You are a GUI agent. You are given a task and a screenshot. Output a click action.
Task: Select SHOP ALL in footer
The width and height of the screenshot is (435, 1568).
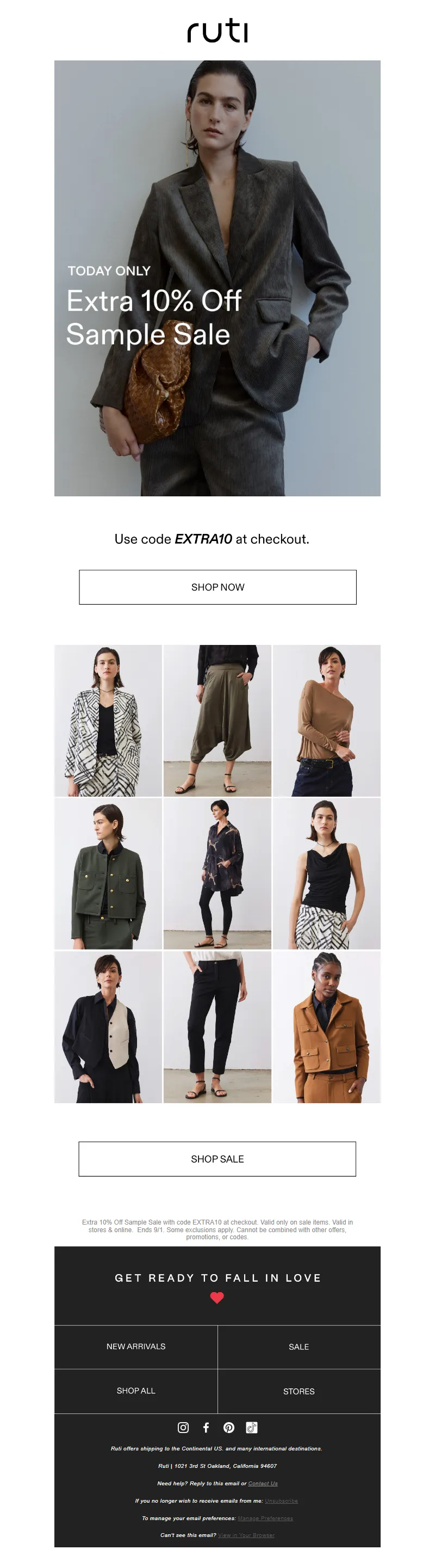[136, 1390]
